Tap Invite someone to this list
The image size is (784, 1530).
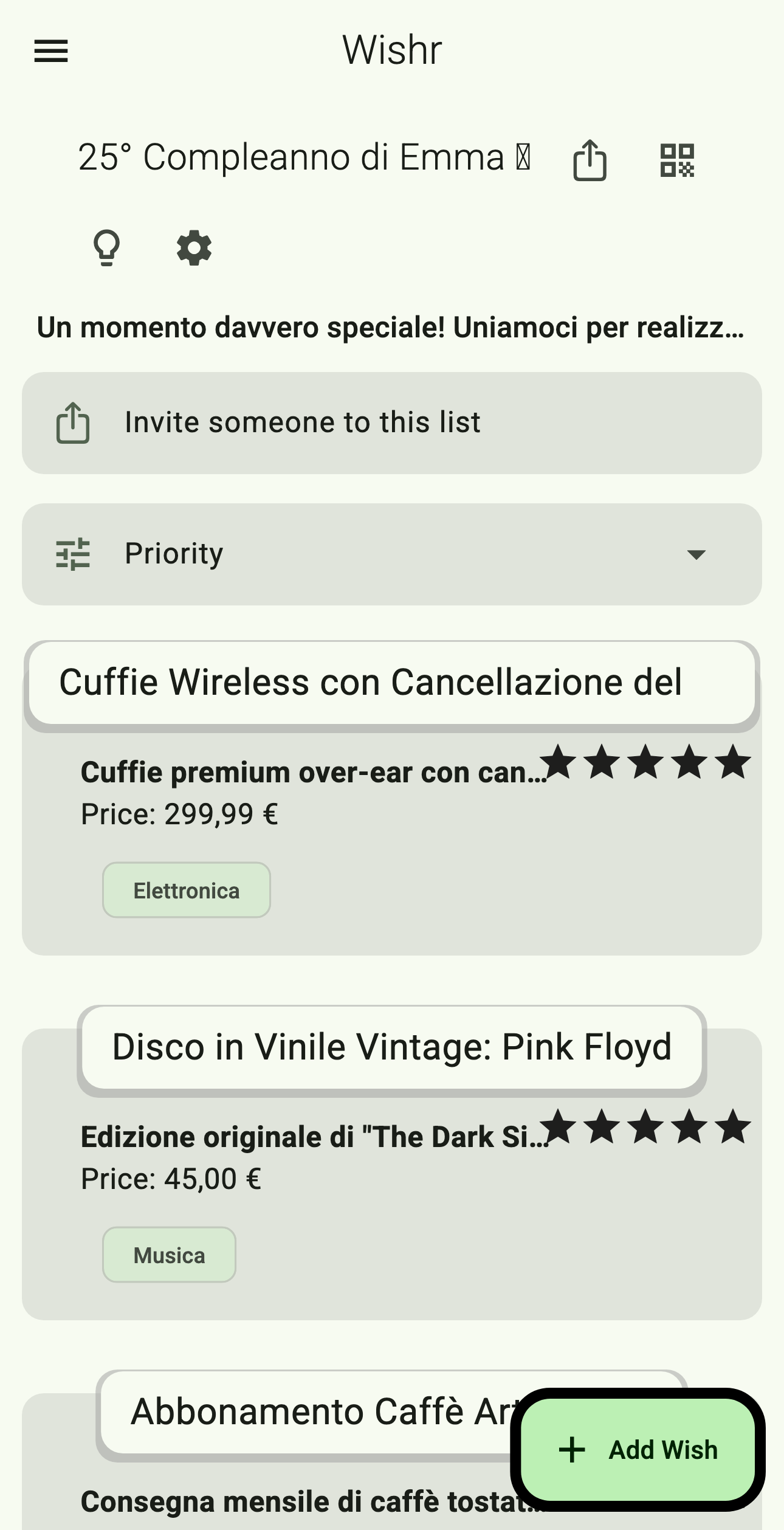coord(391,423)
